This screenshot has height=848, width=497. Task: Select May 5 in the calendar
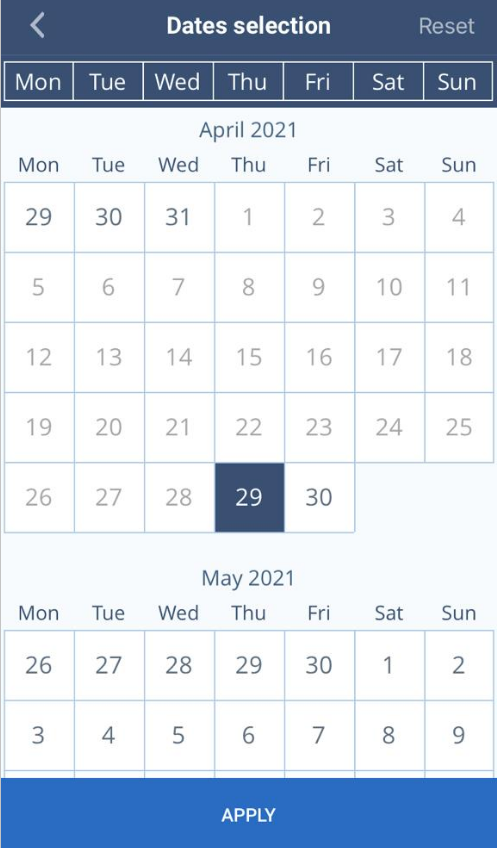click(179, 736)
